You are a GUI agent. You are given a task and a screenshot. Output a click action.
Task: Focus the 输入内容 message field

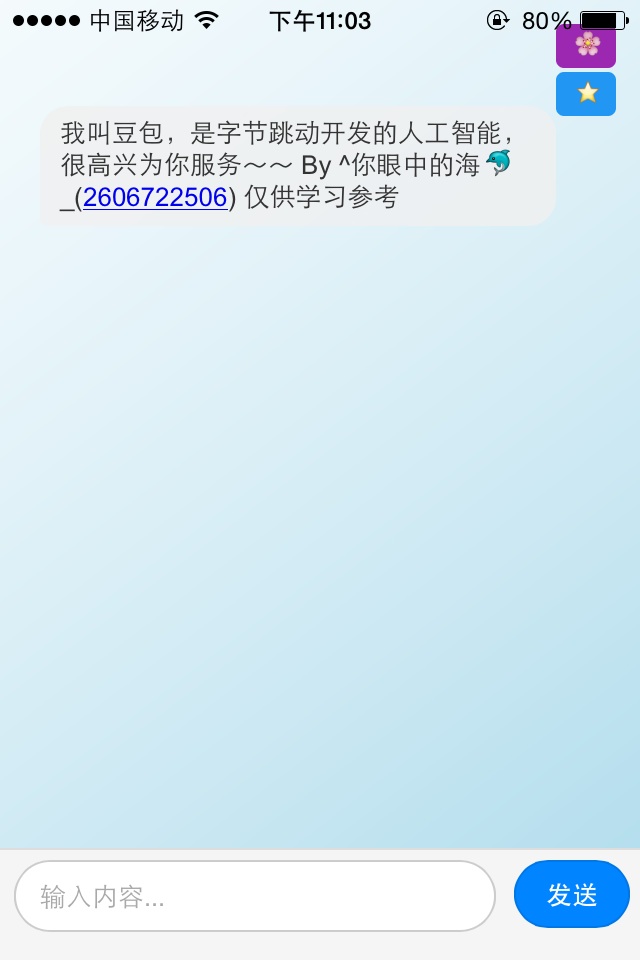coord(255,896)
